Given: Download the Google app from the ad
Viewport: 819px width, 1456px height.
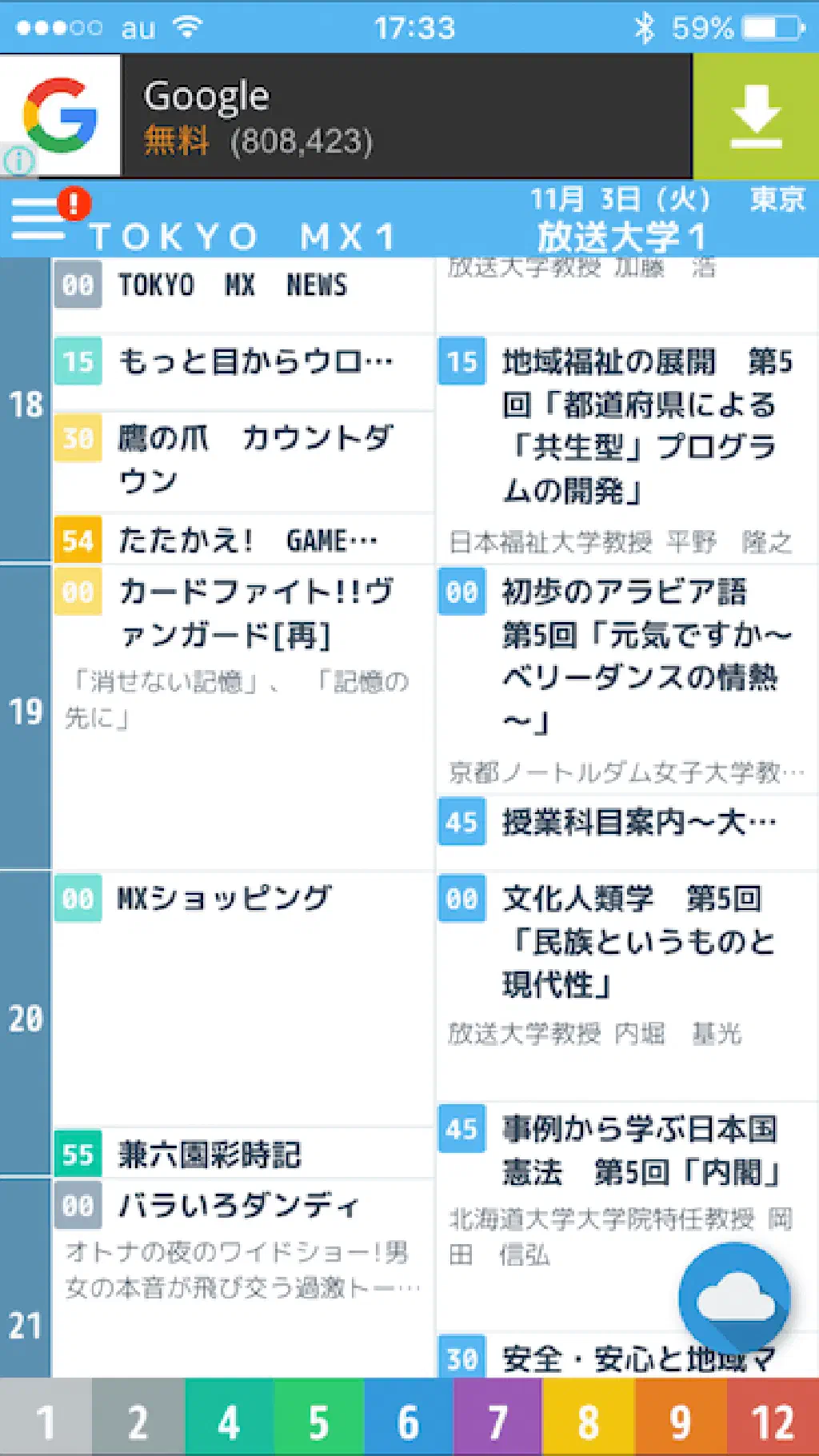Looking at the screenshot, I should 755,117.
